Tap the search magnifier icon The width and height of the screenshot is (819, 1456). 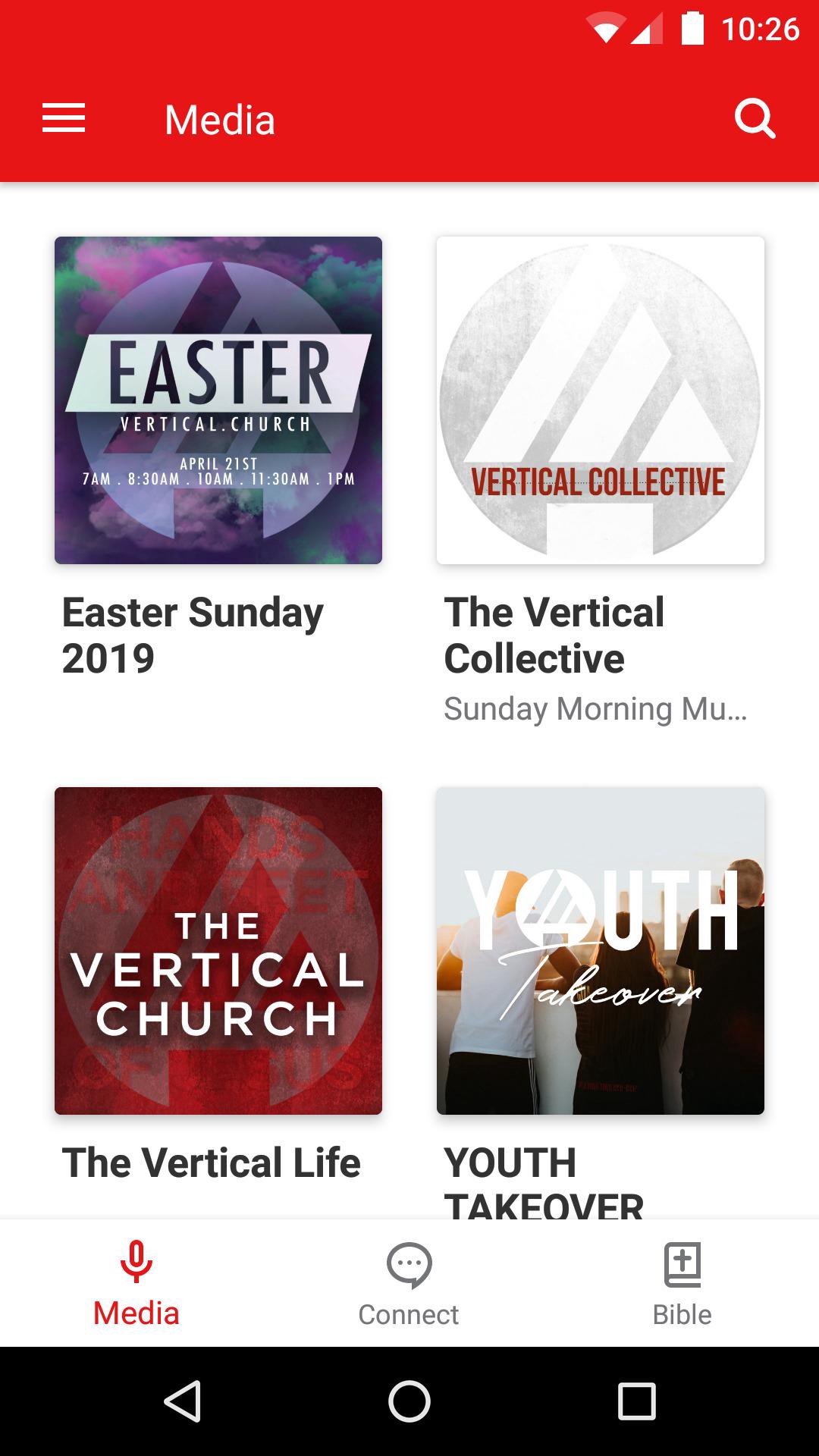pos(755,119)
